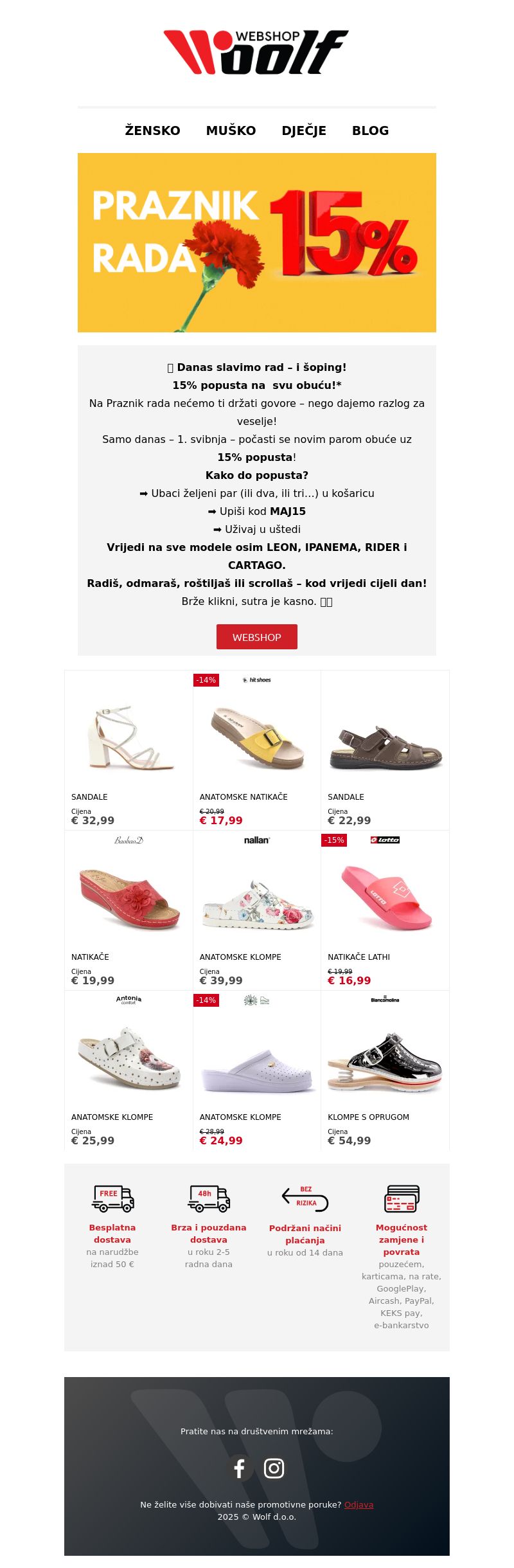Tap the Odjava unsubscribe link
This screenshot has width=514, height=1568.
pyautogui.click(x=359, y=1504)
